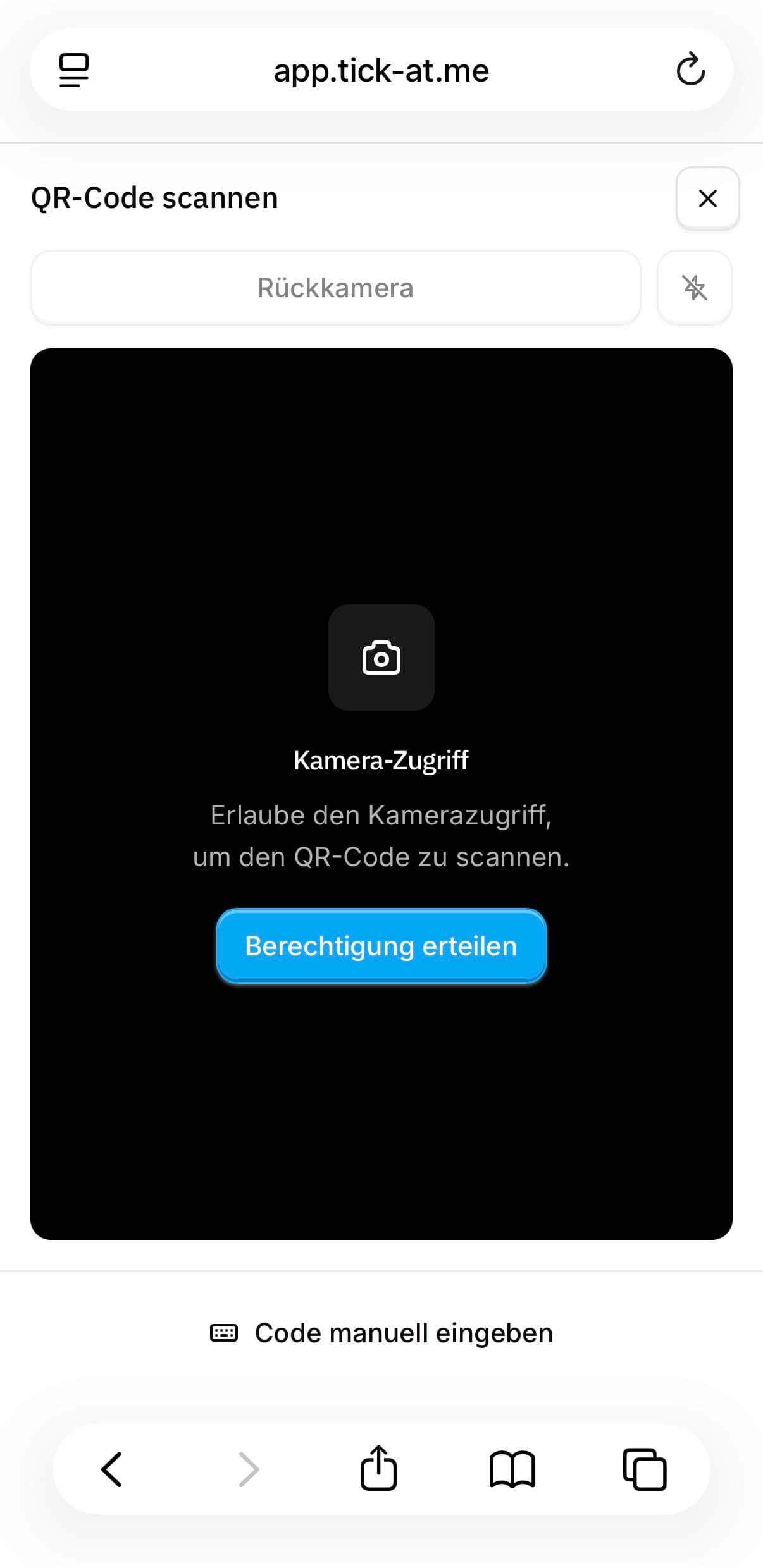763x1568 pixels.
Task: Navigate back to the previous page
Action: [112, 1469]
